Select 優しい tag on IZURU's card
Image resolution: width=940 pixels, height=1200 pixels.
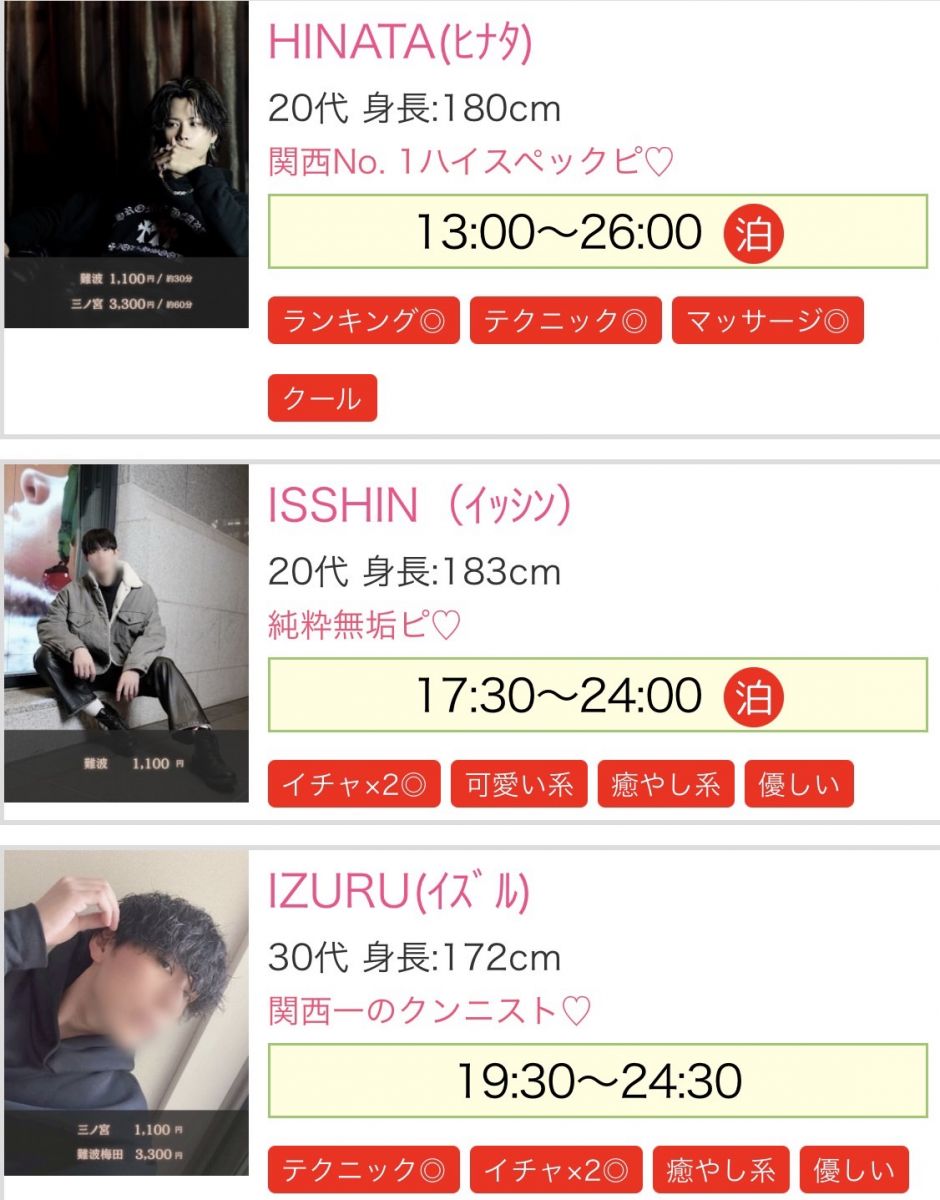pos(853,1169)
